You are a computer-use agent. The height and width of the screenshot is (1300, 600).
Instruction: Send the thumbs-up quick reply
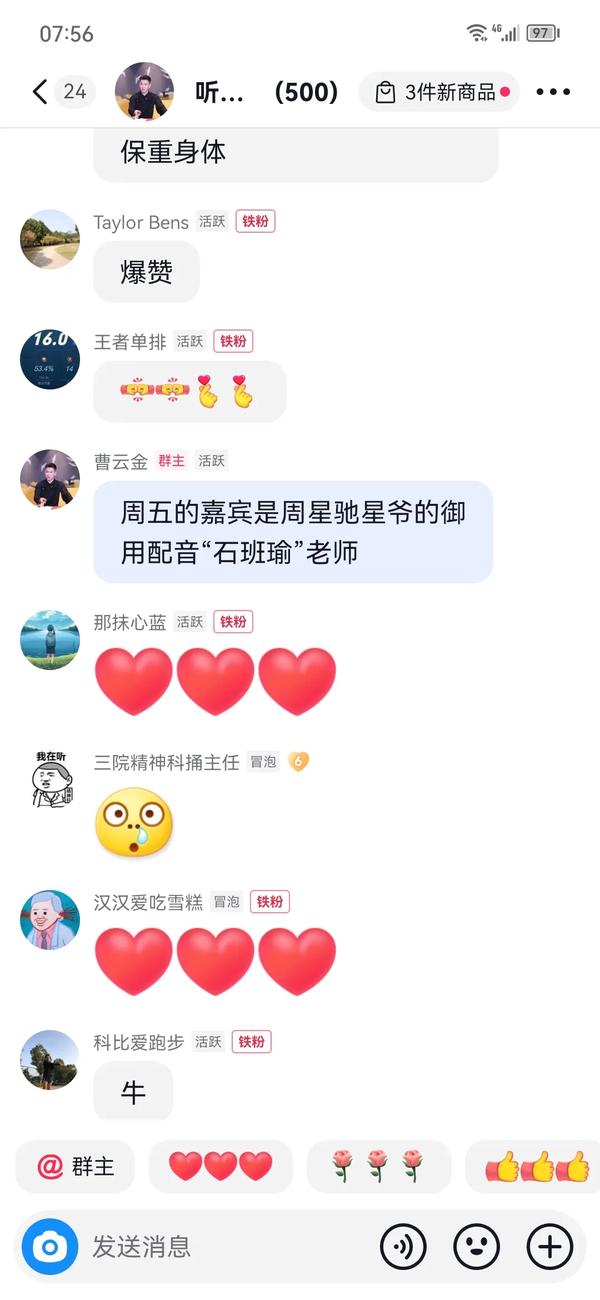tap(537, 1167)
